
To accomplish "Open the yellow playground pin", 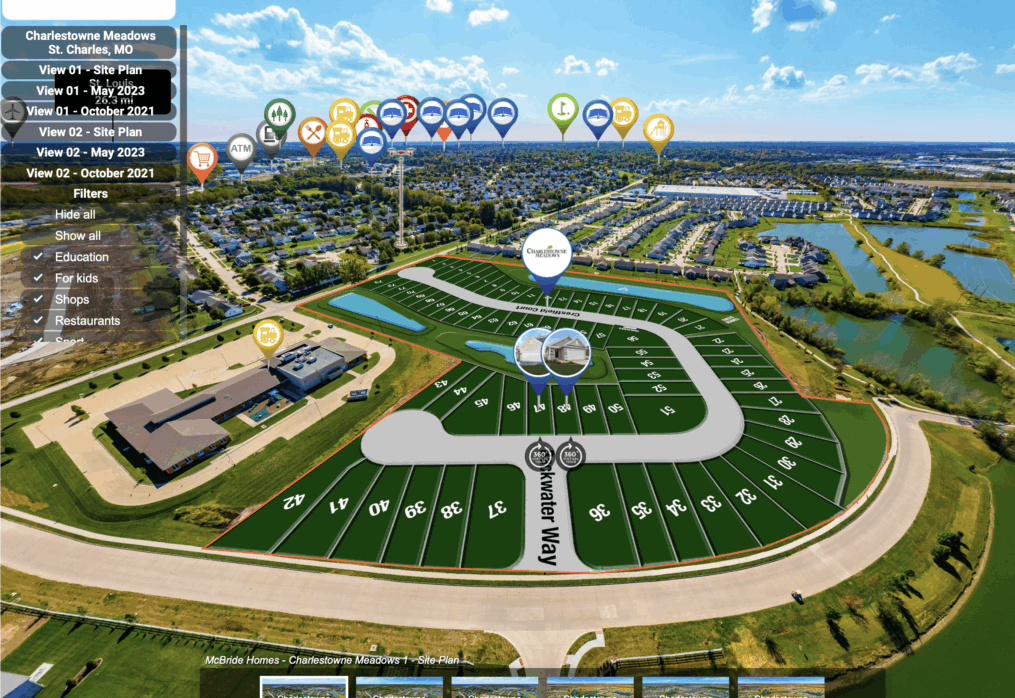I will (x=657, y=131).
